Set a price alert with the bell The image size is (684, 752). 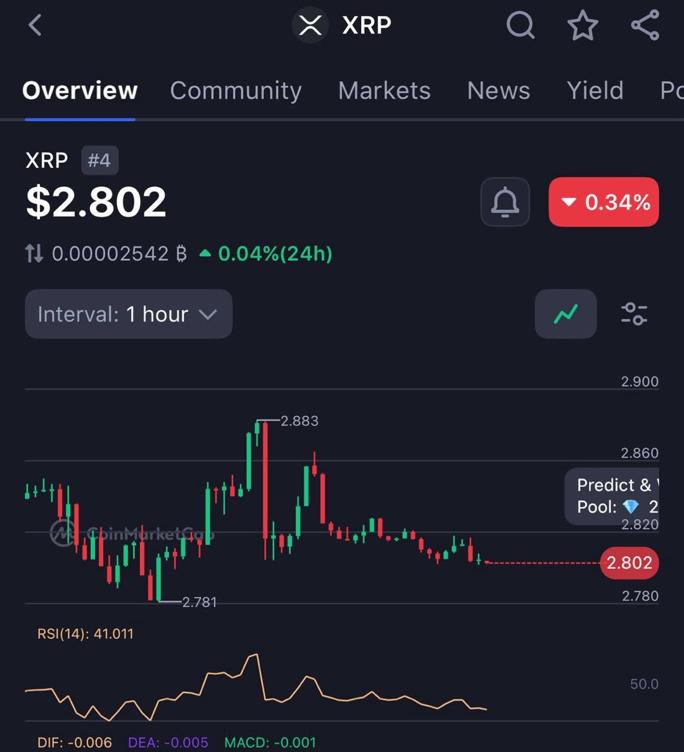point(505,202)
